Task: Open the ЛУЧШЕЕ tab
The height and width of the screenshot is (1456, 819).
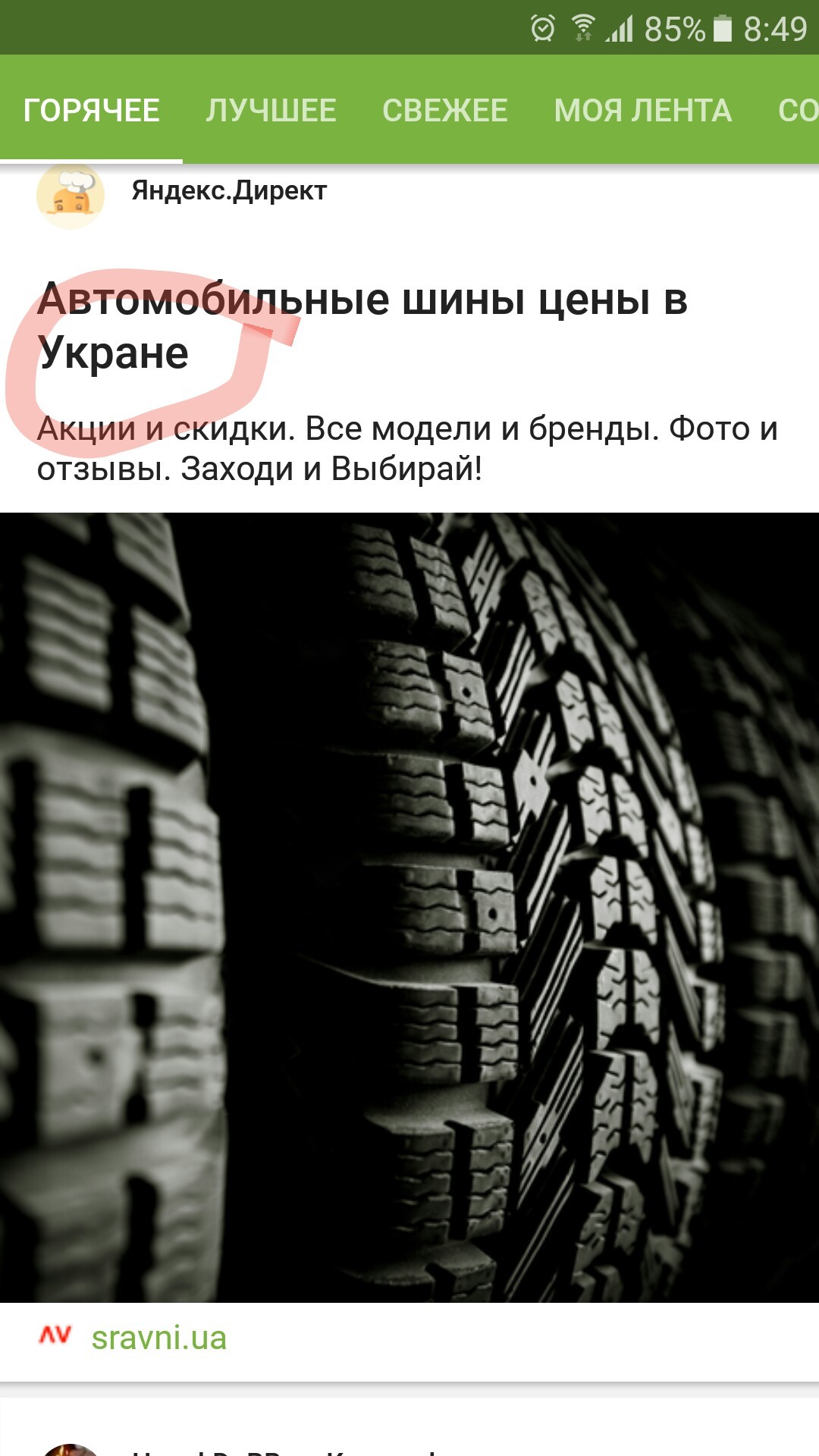Action: click(271, 111)
